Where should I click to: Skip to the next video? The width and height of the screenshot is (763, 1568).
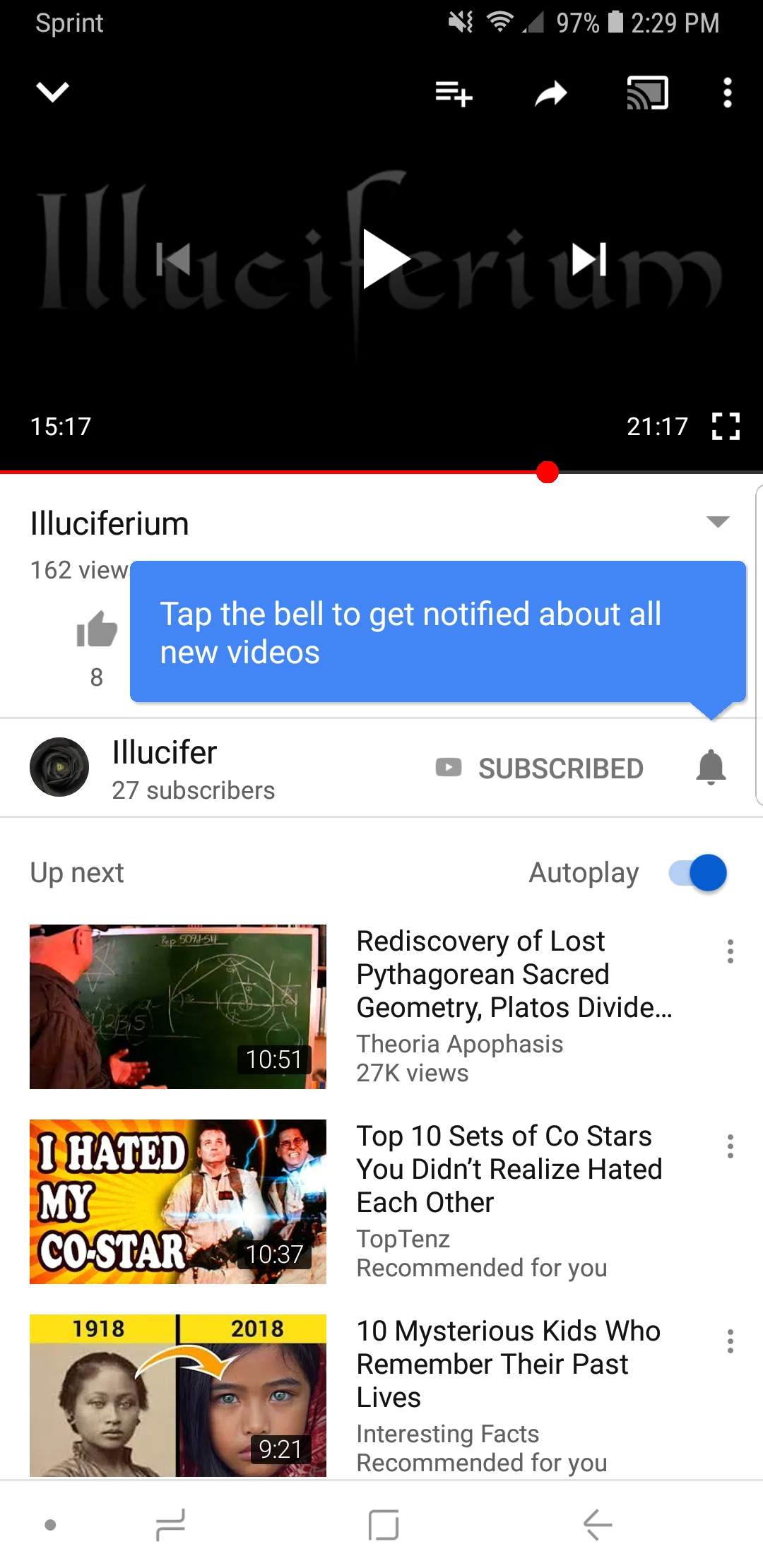point(589,259)
